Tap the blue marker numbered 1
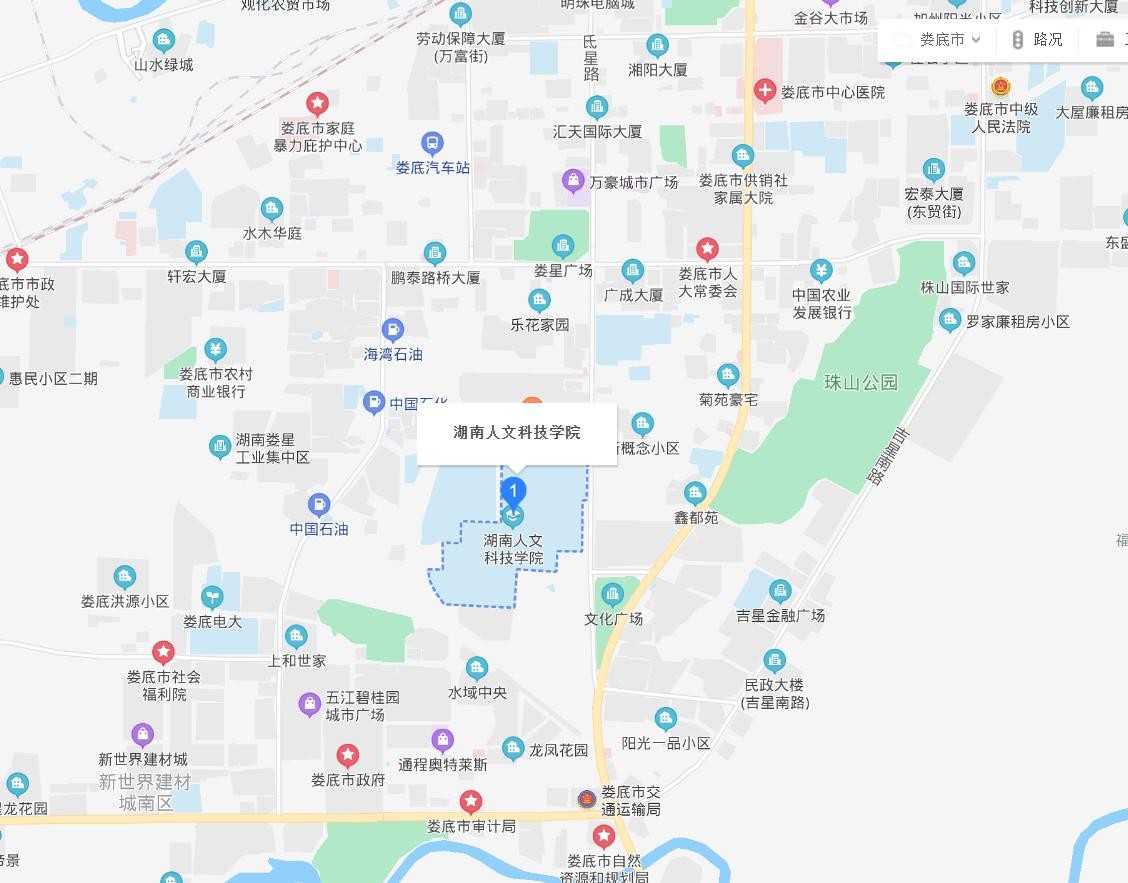 click(x=513, y=492)
